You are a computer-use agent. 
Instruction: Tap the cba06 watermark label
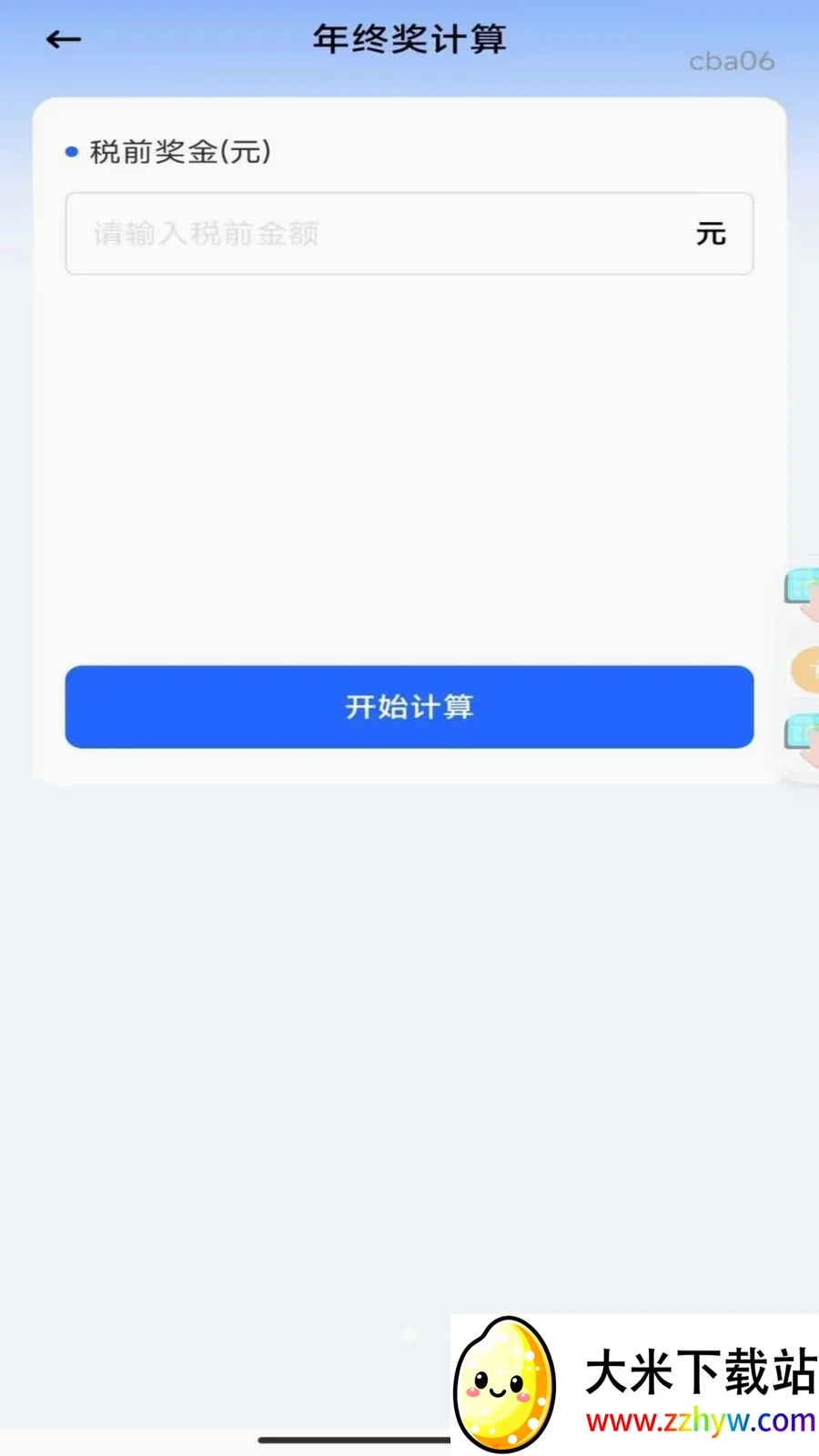pos(732,61)
